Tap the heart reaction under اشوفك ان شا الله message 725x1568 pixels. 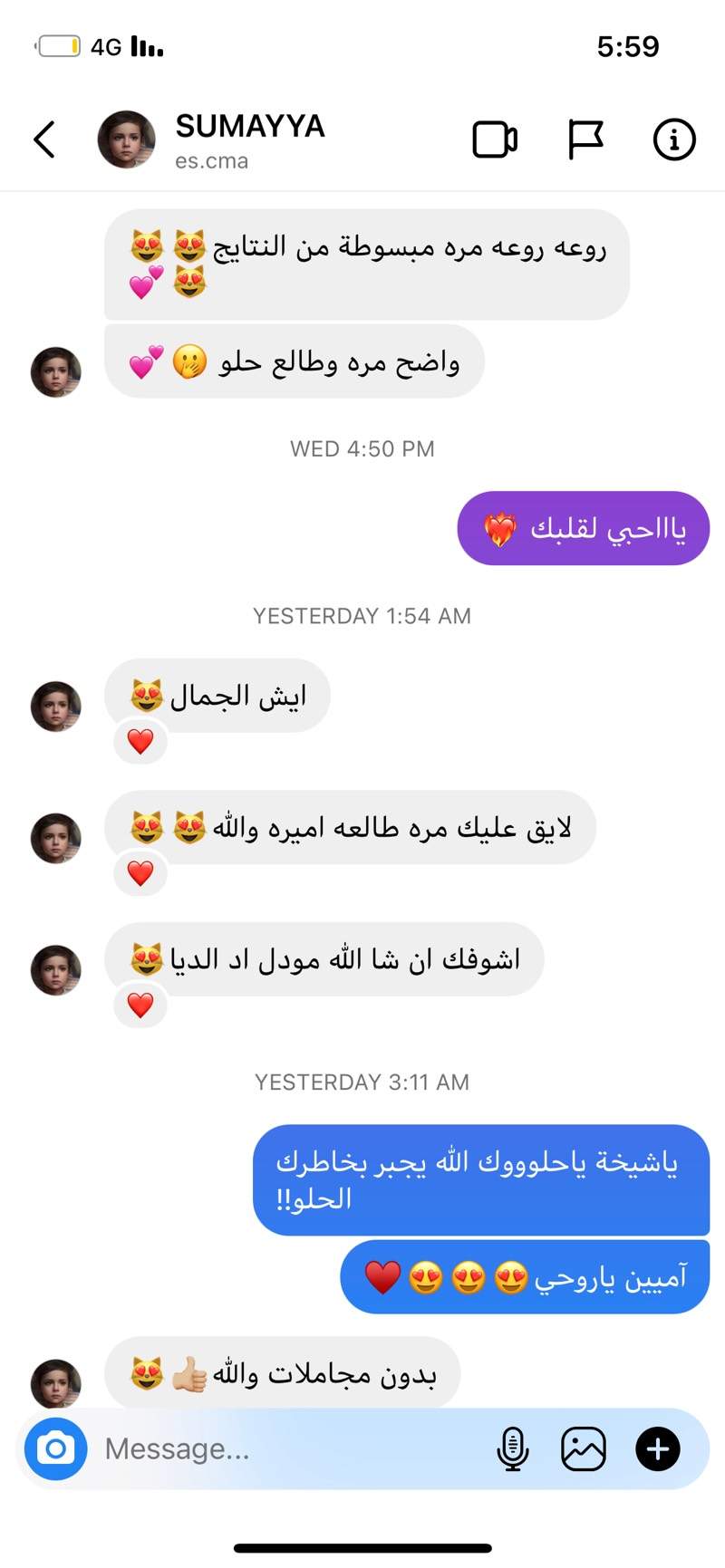point(140,1005)
